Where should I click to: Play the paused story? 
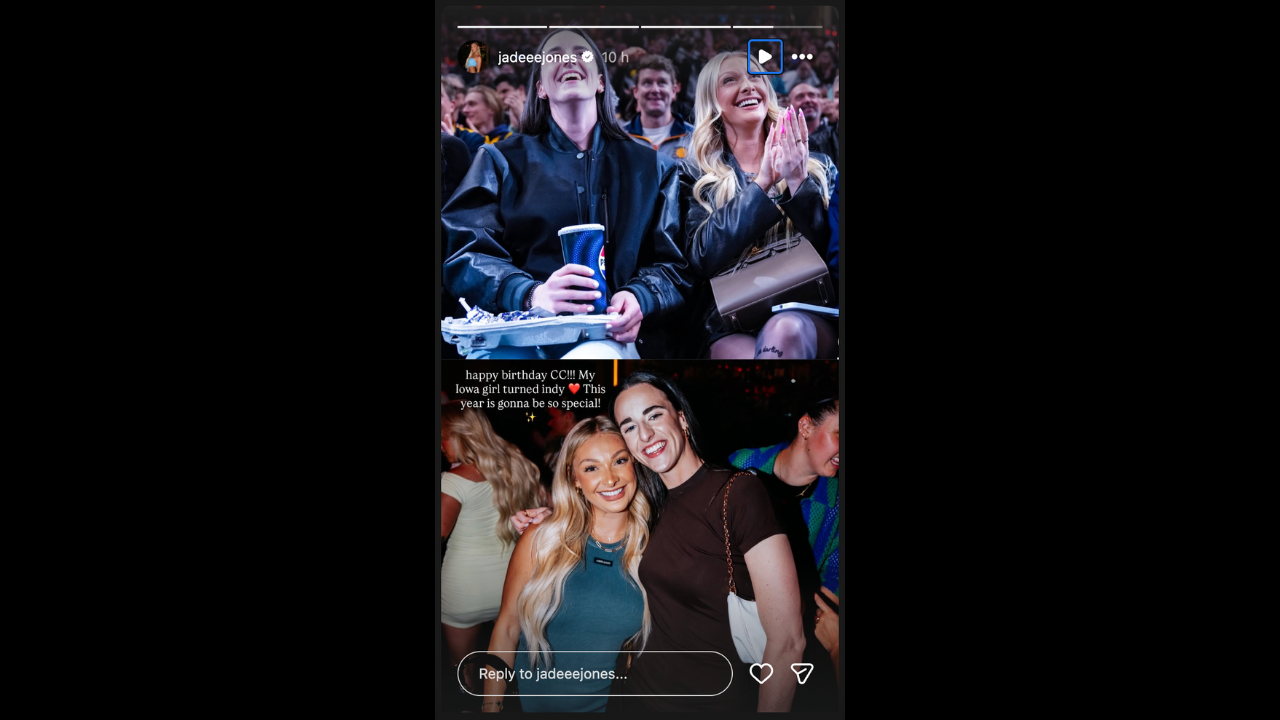pyautogui.click(x=765, y=57)
